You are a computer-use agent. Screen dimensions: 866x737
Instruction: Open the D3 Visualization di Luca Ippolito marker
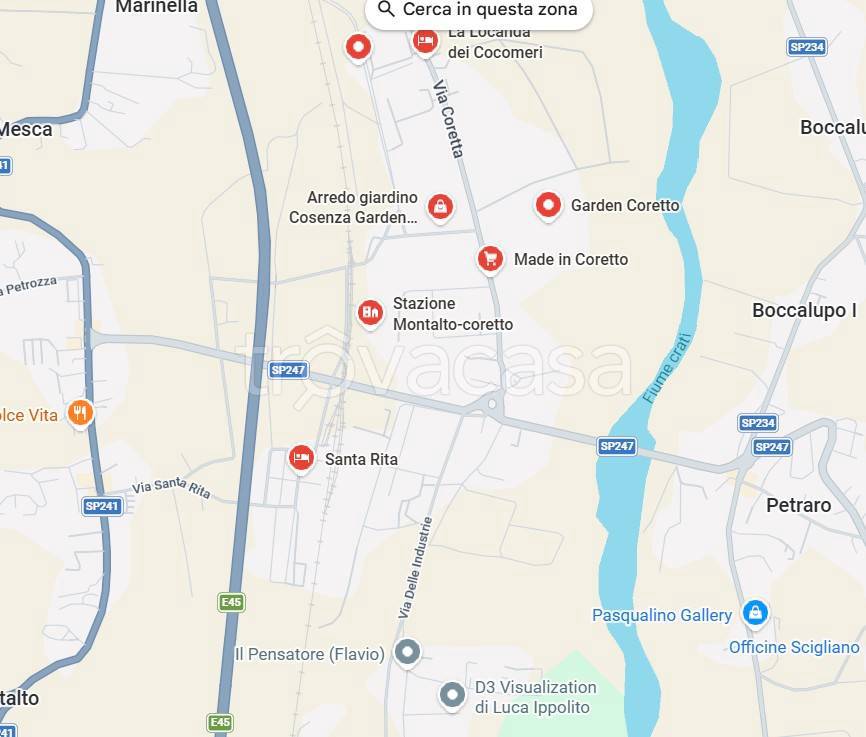(x=453, y=693)
